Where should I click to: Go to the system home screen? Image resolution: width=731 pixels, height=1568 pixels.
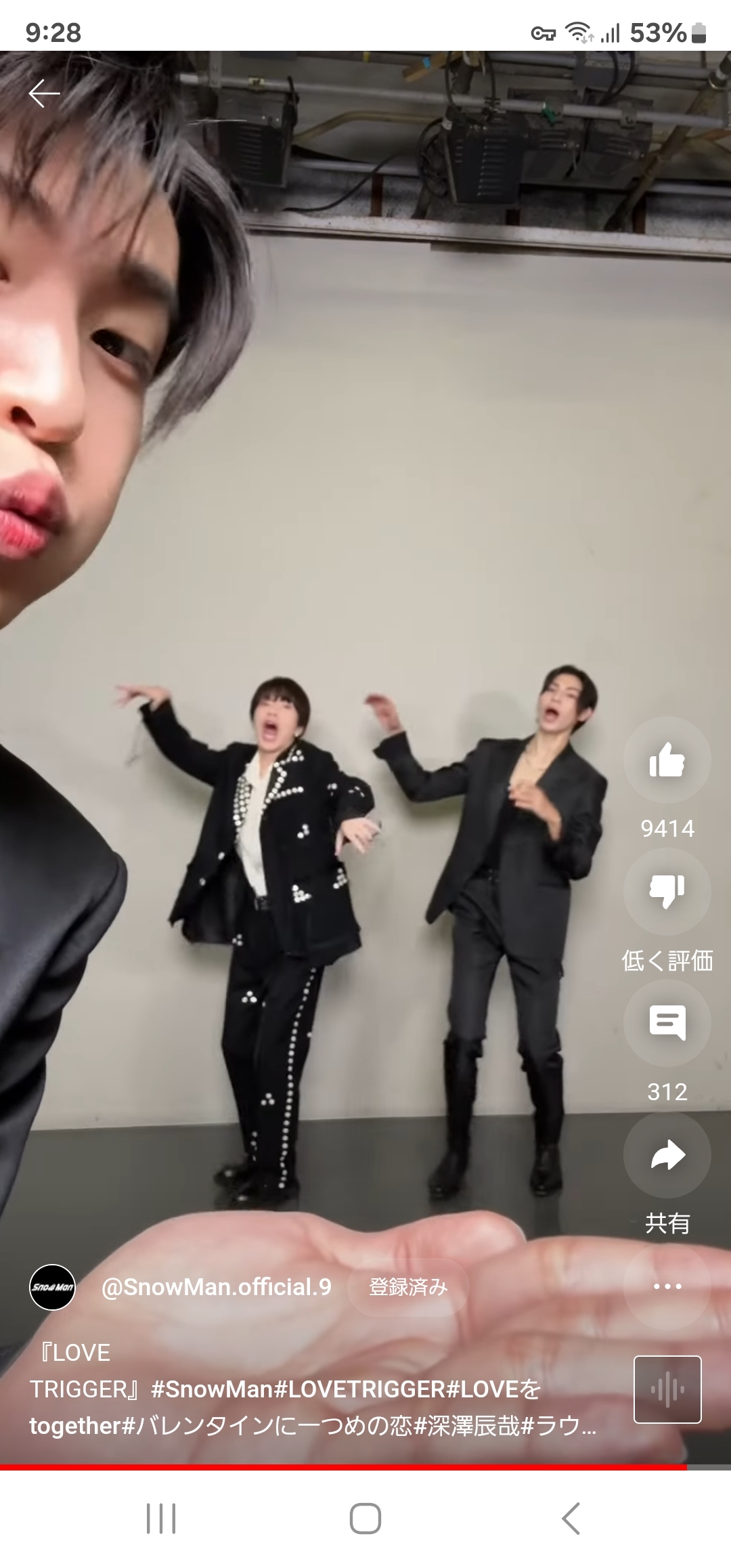(365, 1519)
